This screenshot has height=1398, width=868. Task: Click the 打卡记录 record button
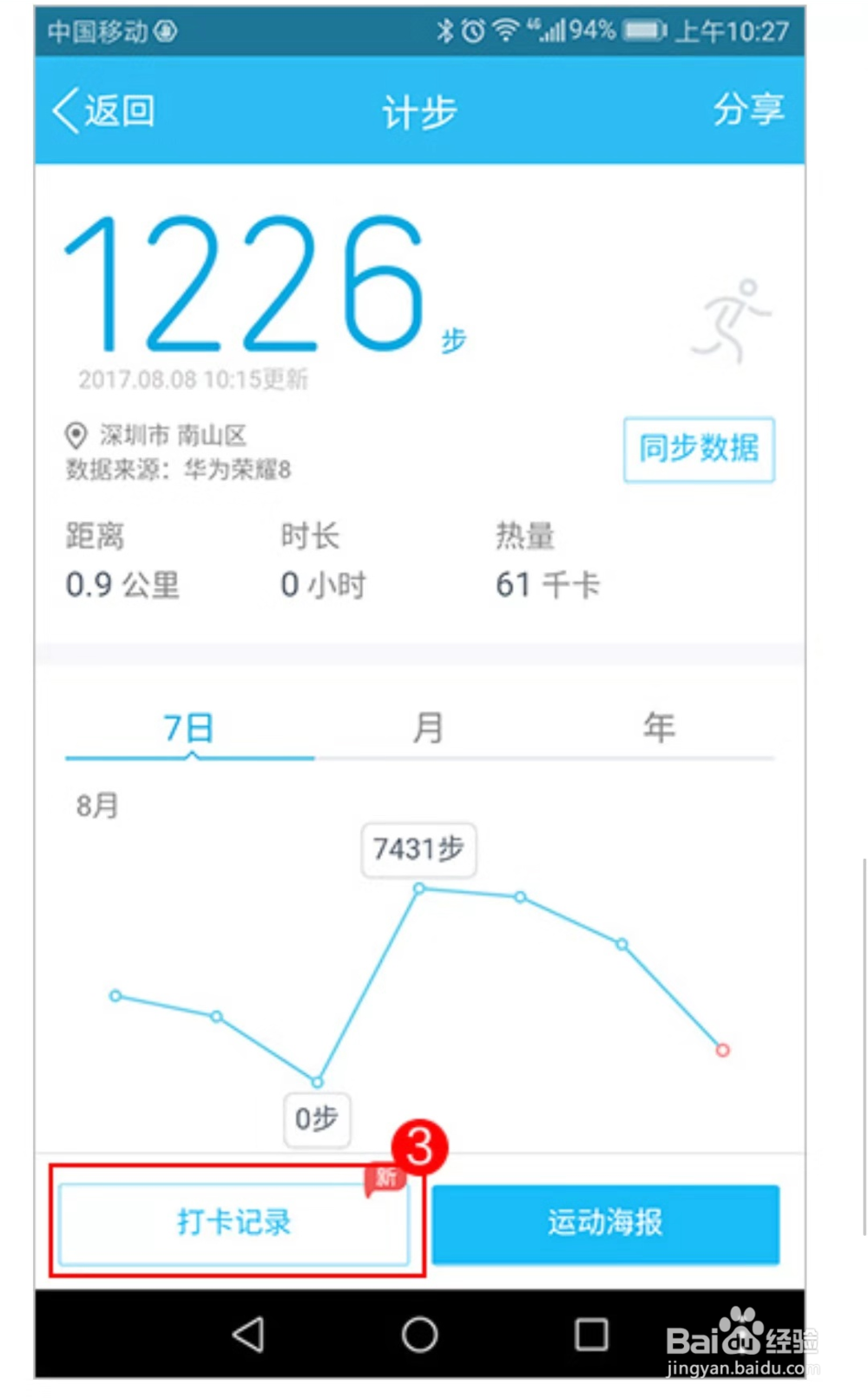234,1223
